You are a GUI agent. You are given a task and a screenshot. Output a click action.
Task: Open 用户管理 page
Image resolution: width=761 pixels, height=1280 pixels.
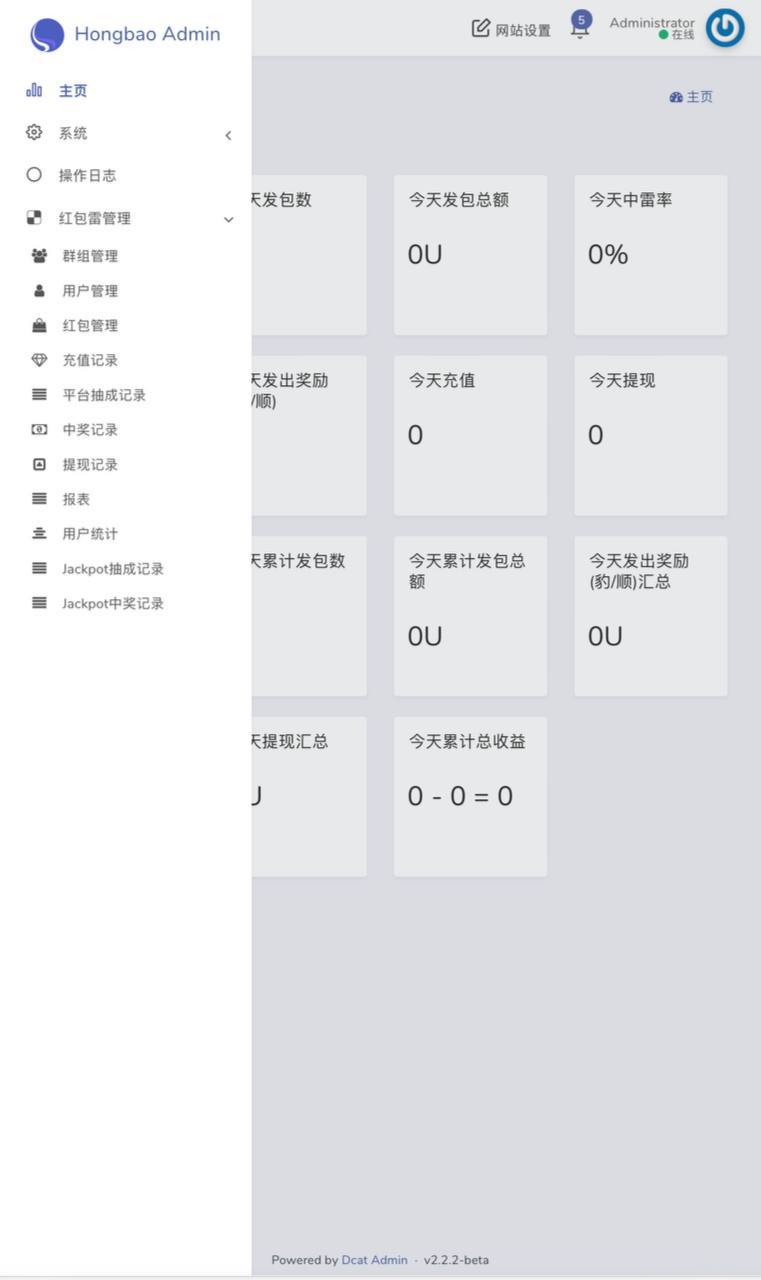pyautogui.click(x=90, y=291)
